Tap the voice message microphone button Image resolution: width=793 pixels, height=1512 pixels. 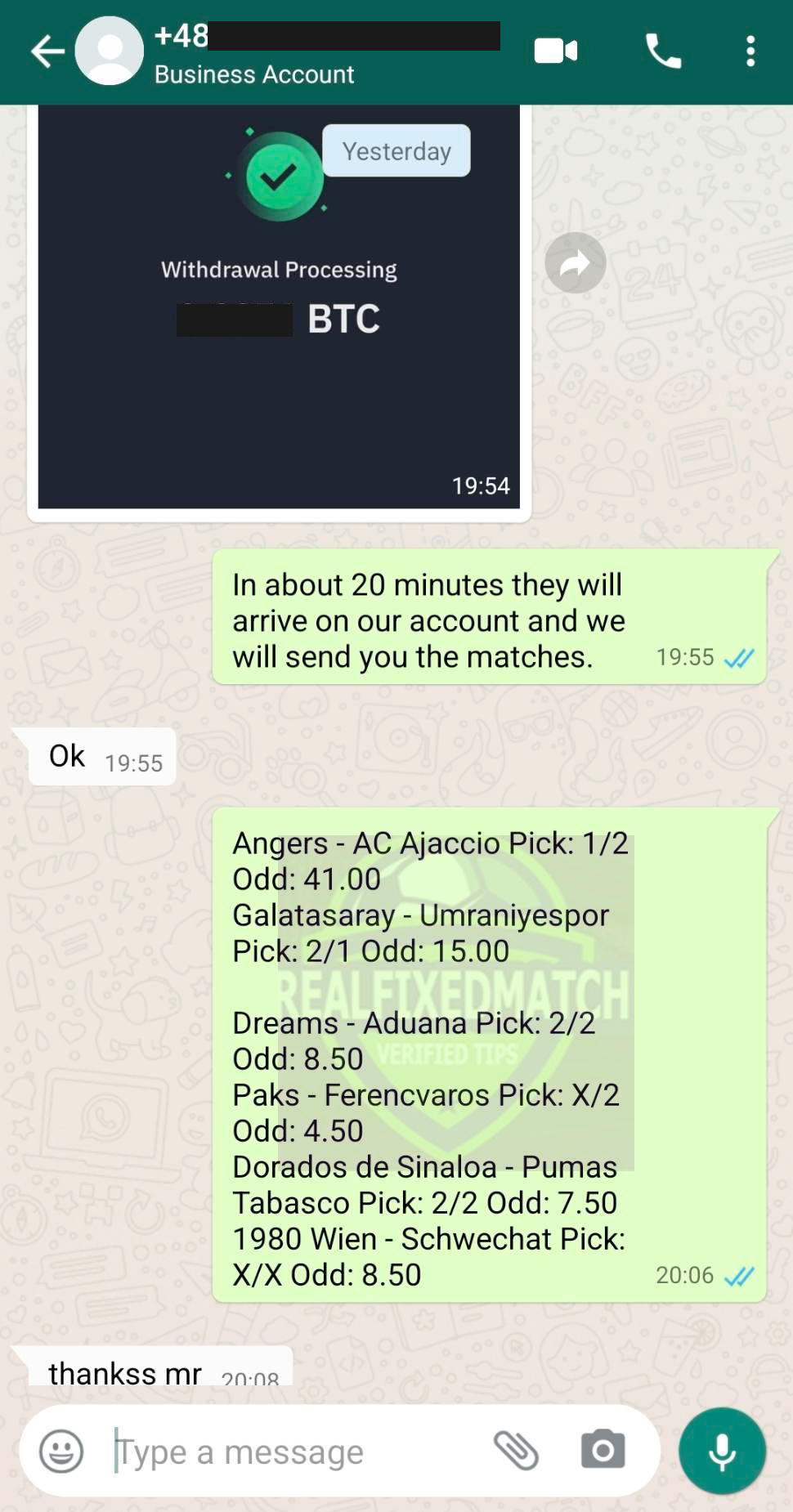pos(722,1451)
